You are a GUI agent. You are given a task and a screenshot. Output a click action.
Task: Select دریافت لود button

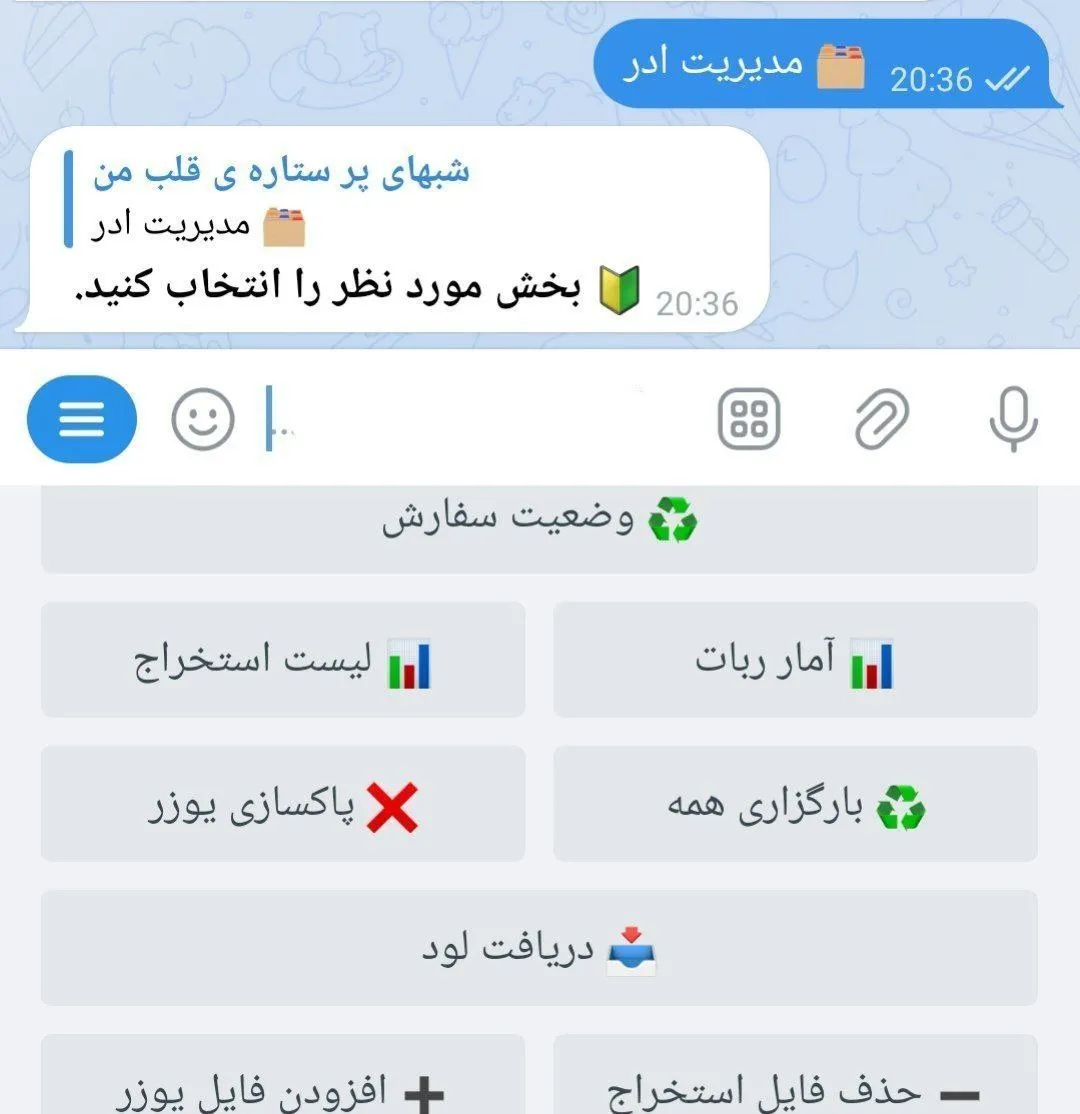(539, 948)
